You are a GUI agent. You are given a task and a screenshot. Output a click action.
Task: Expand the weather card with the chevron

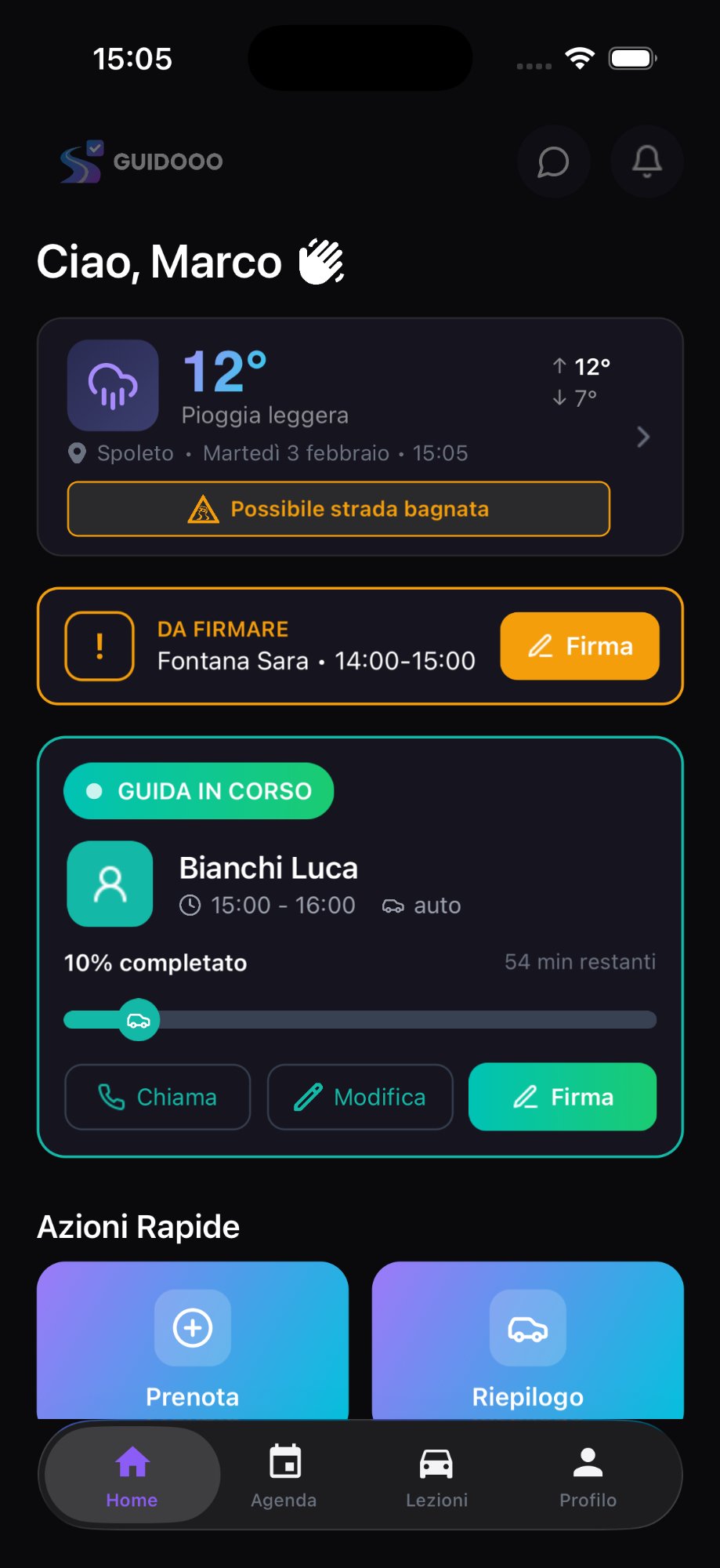642,437
